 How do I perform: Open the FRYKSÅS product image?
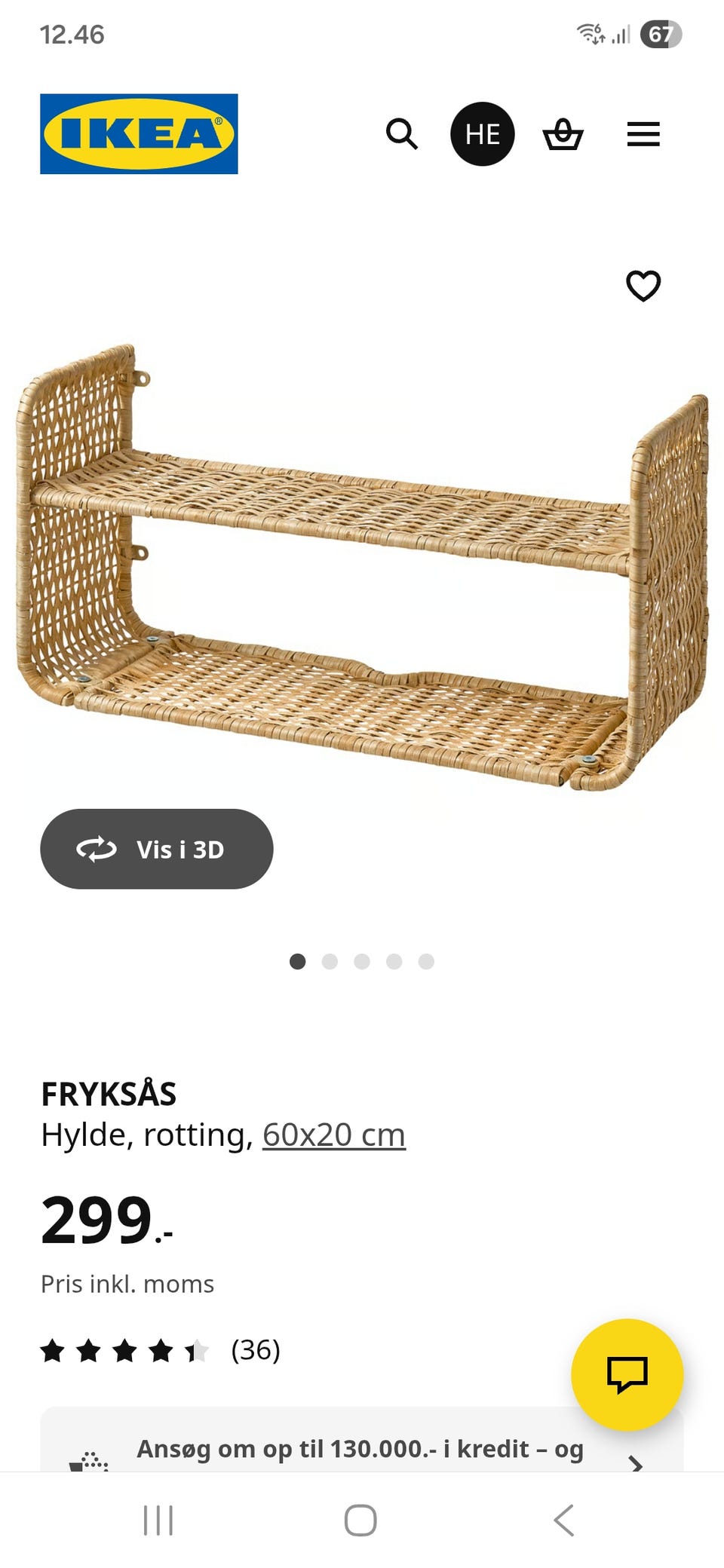click(x=362, y=565)
